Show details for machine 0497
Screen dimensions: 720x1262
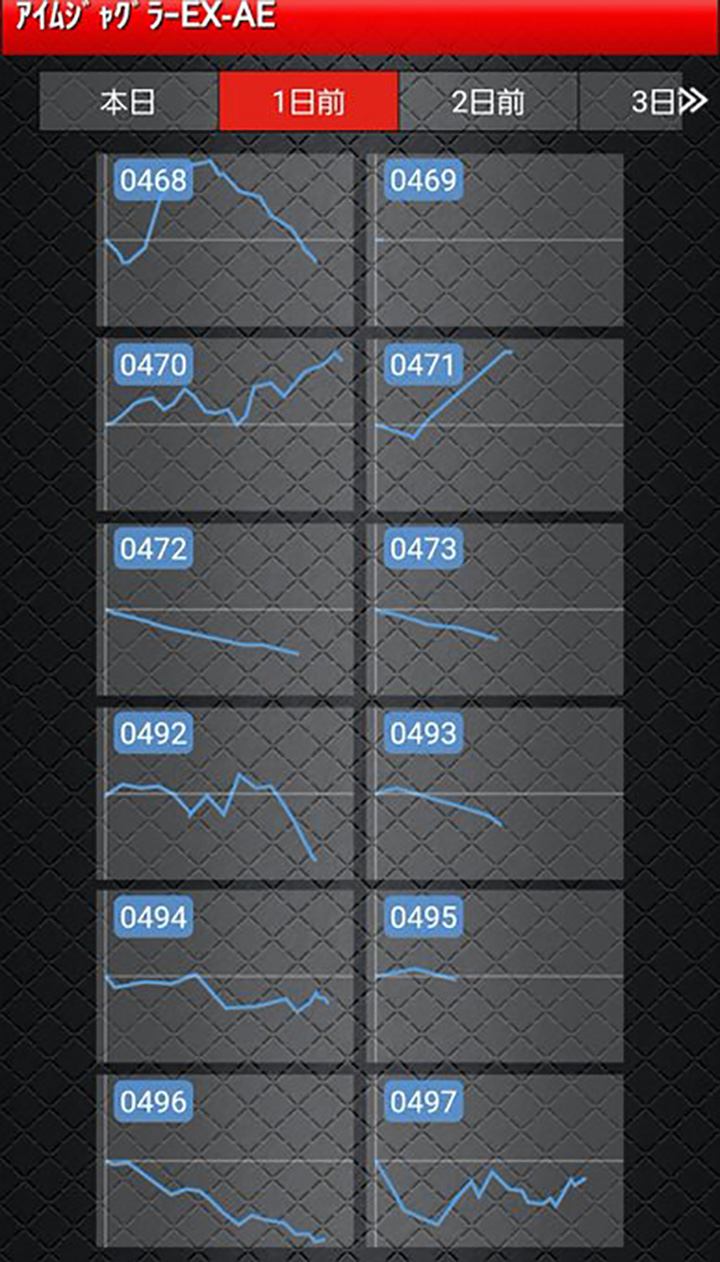[495, 1161]
